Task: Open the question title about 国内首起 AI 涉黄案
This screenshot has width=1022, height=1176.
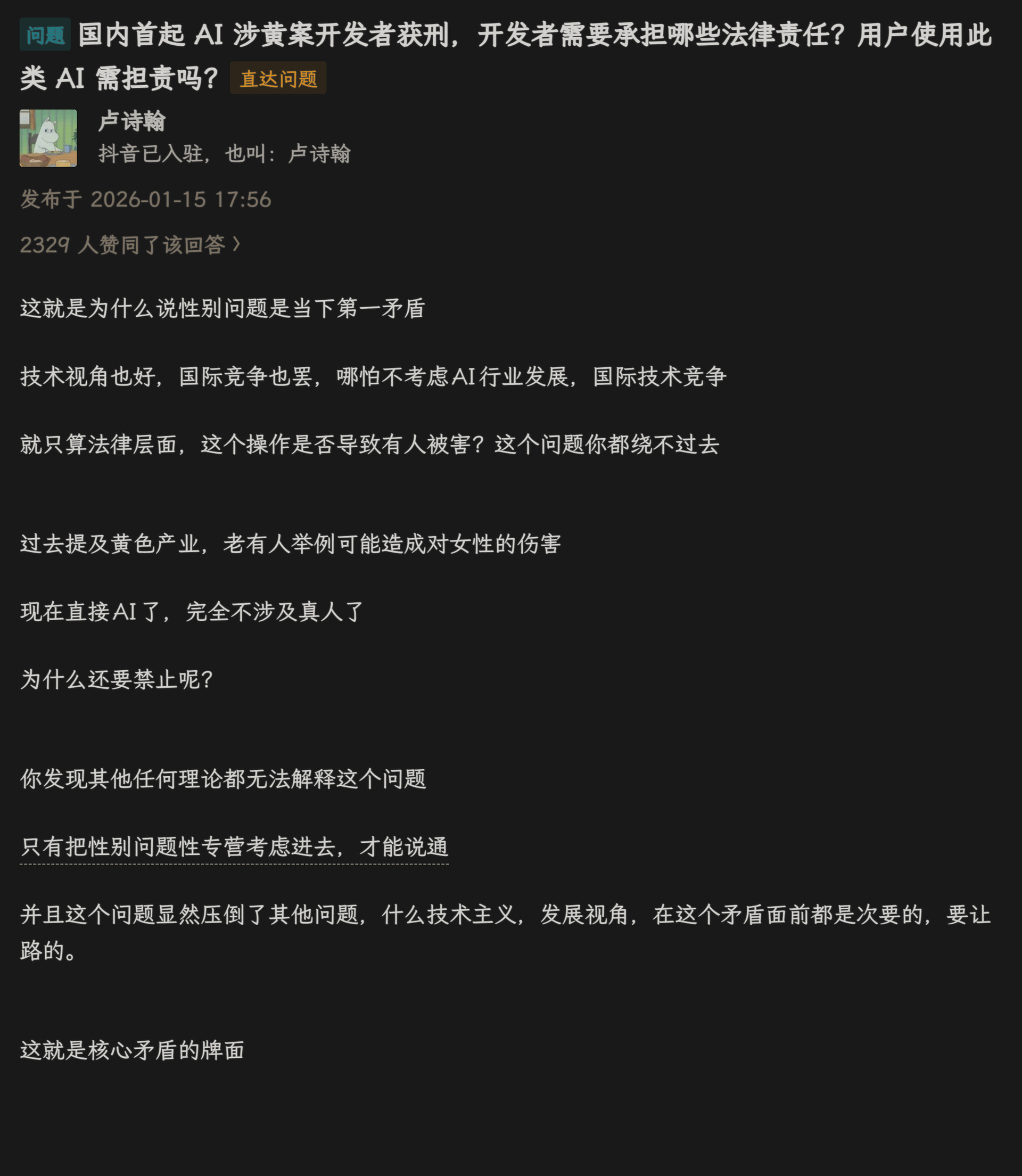Action: [x=506, y=56]
